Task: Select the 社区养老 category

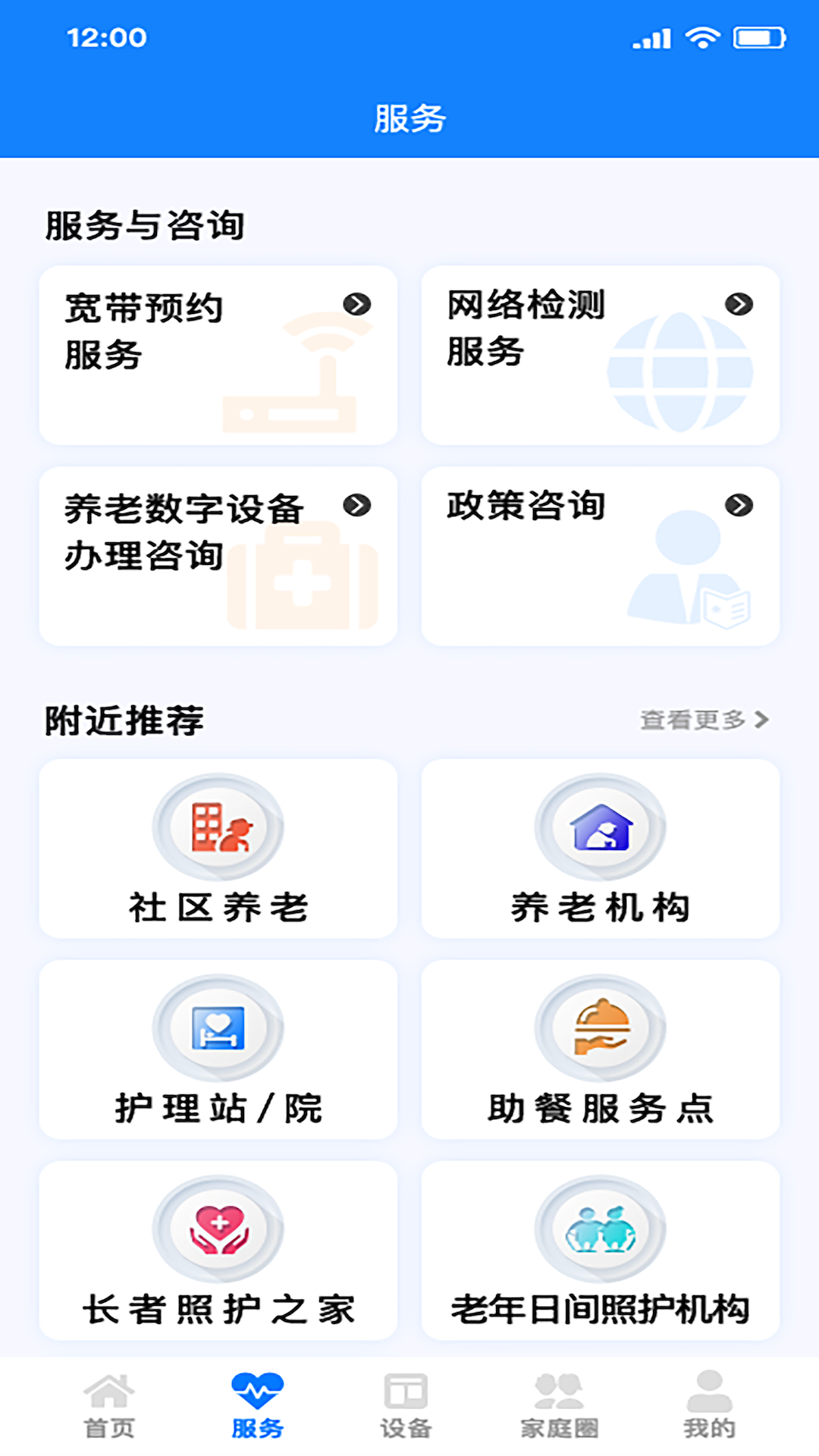Action: click(x=218, y=849)
